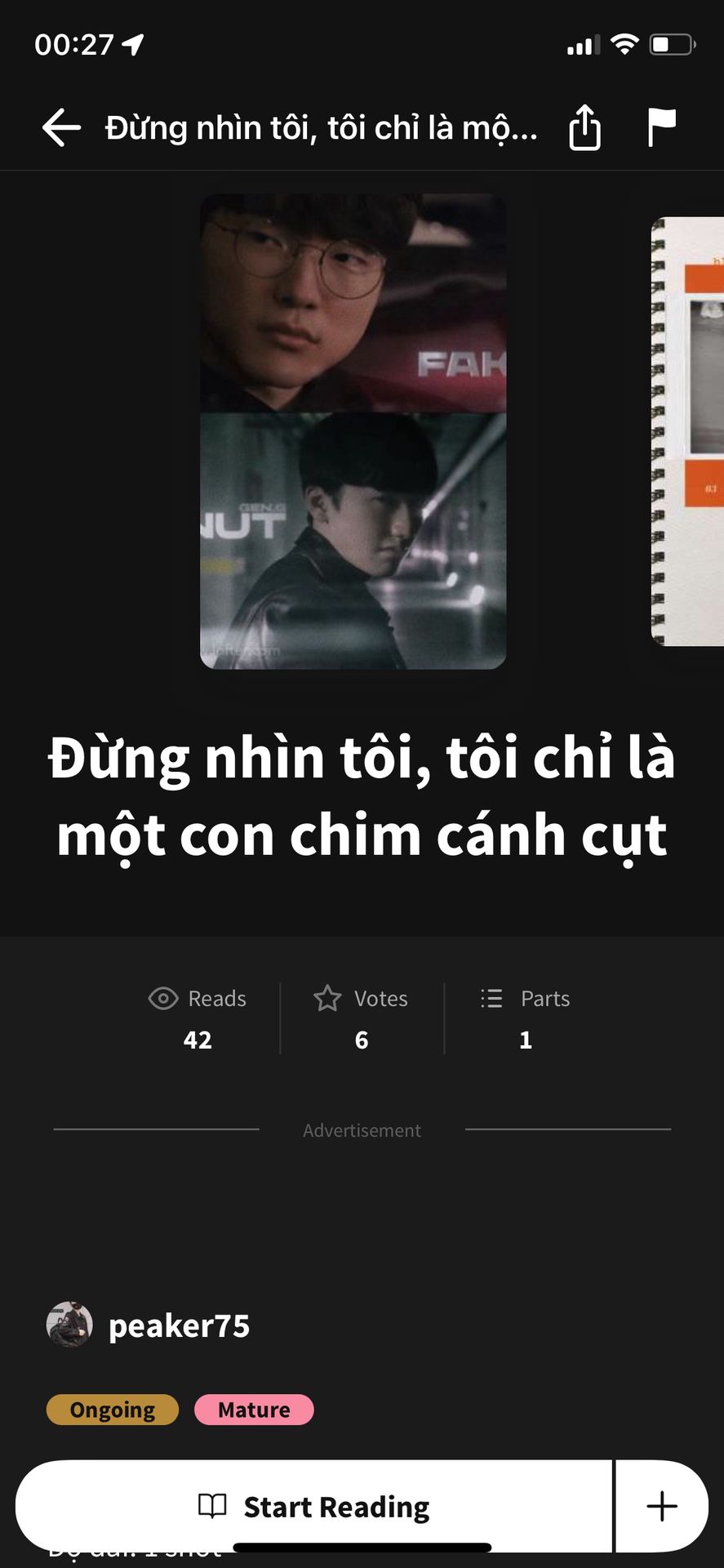The image size is (724, 1568).
Task: Add story to library with plus button
Action: click(x=661, y=1507)
